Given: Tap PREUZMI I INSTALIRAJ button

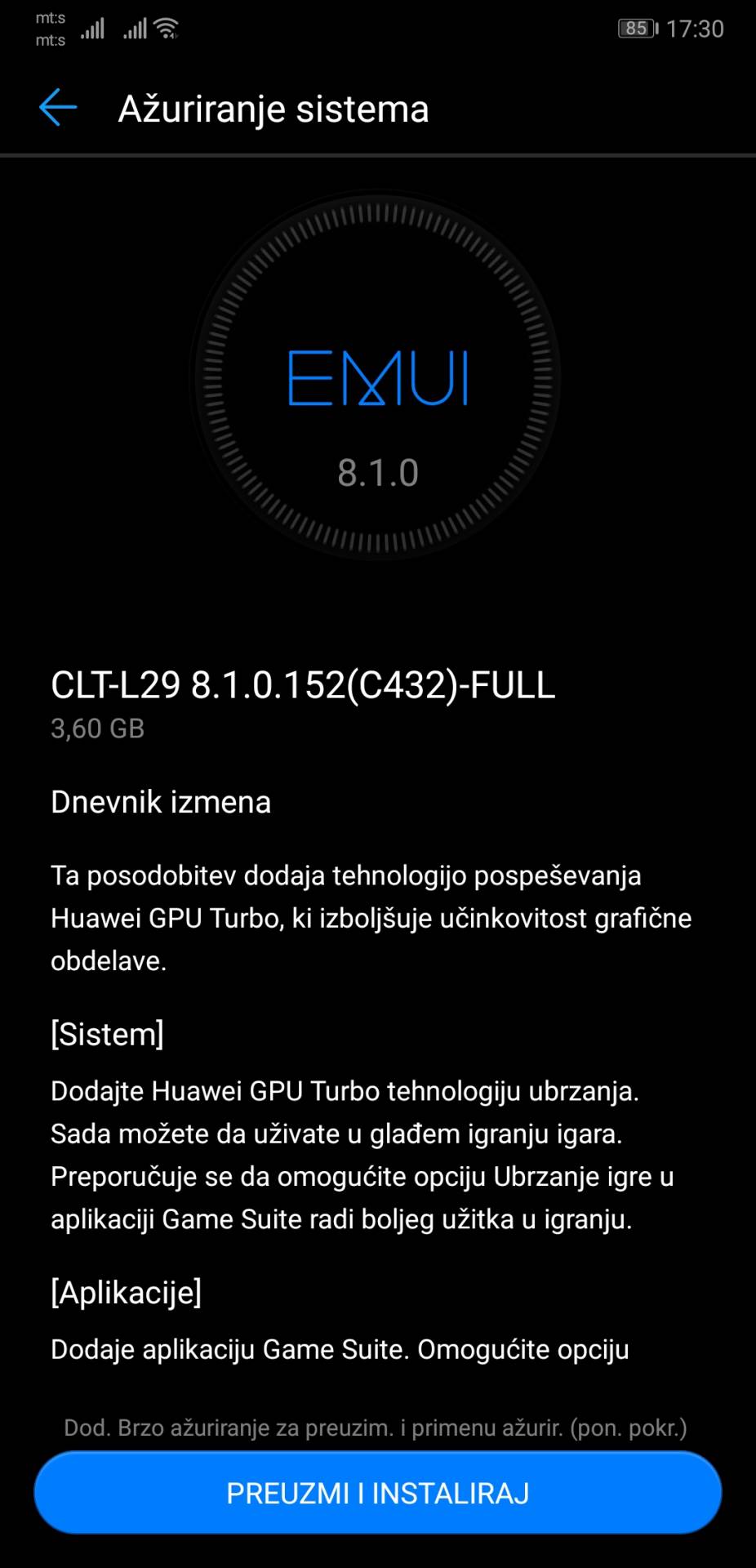Looking at the screenshot, I should [377, 1492].
